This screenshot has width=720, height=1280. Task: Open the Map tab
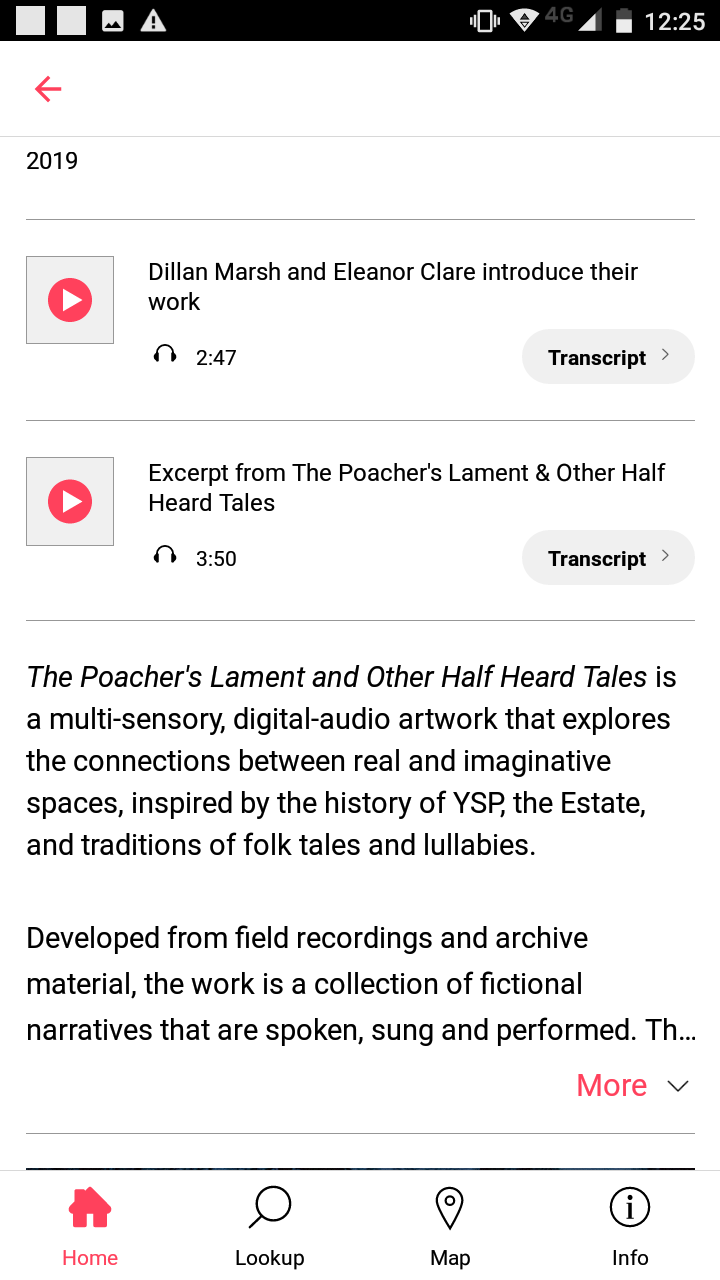pyautogui.click(x=450, y=1226)
